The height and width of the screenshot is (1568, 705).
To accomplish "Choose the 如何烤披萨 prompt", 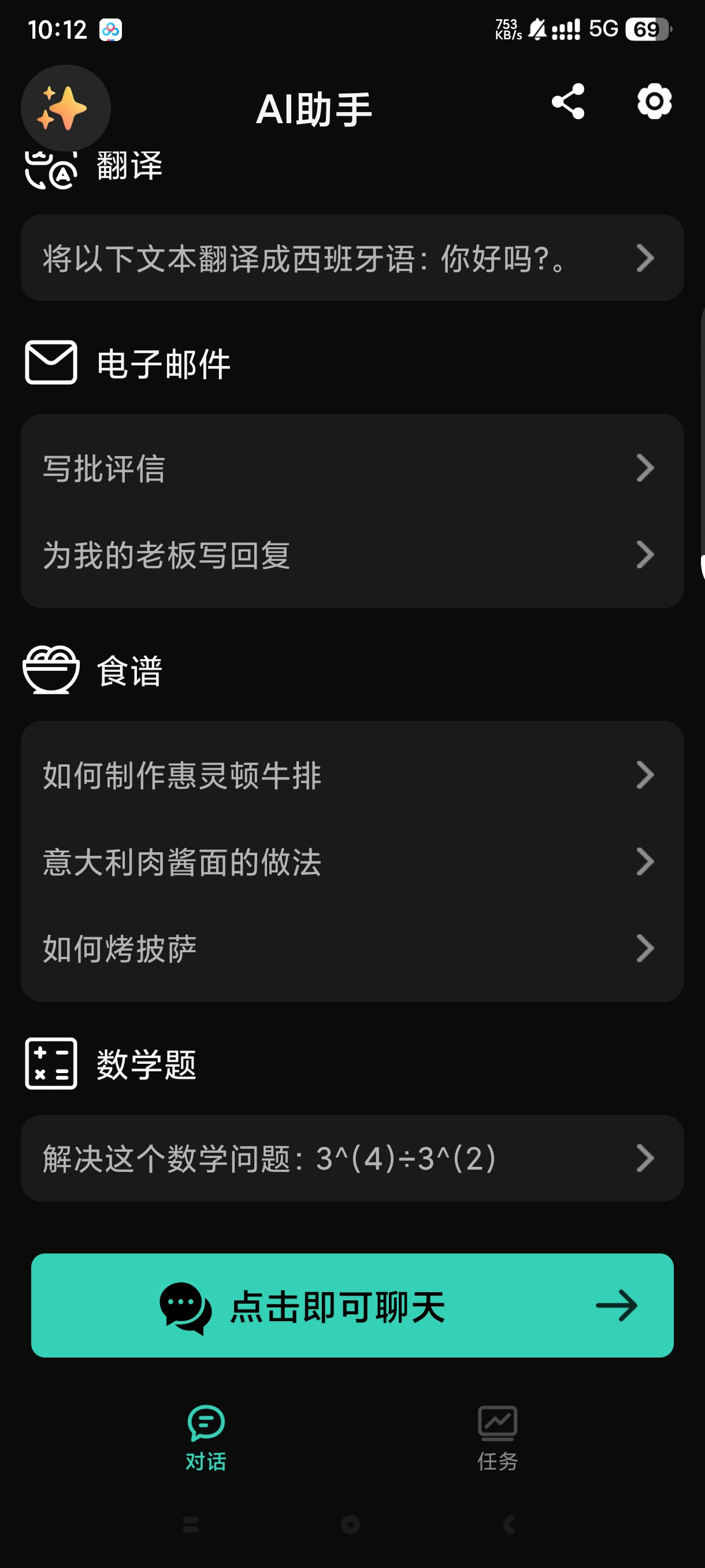I will pyautogui.click(x=351, y=948).
